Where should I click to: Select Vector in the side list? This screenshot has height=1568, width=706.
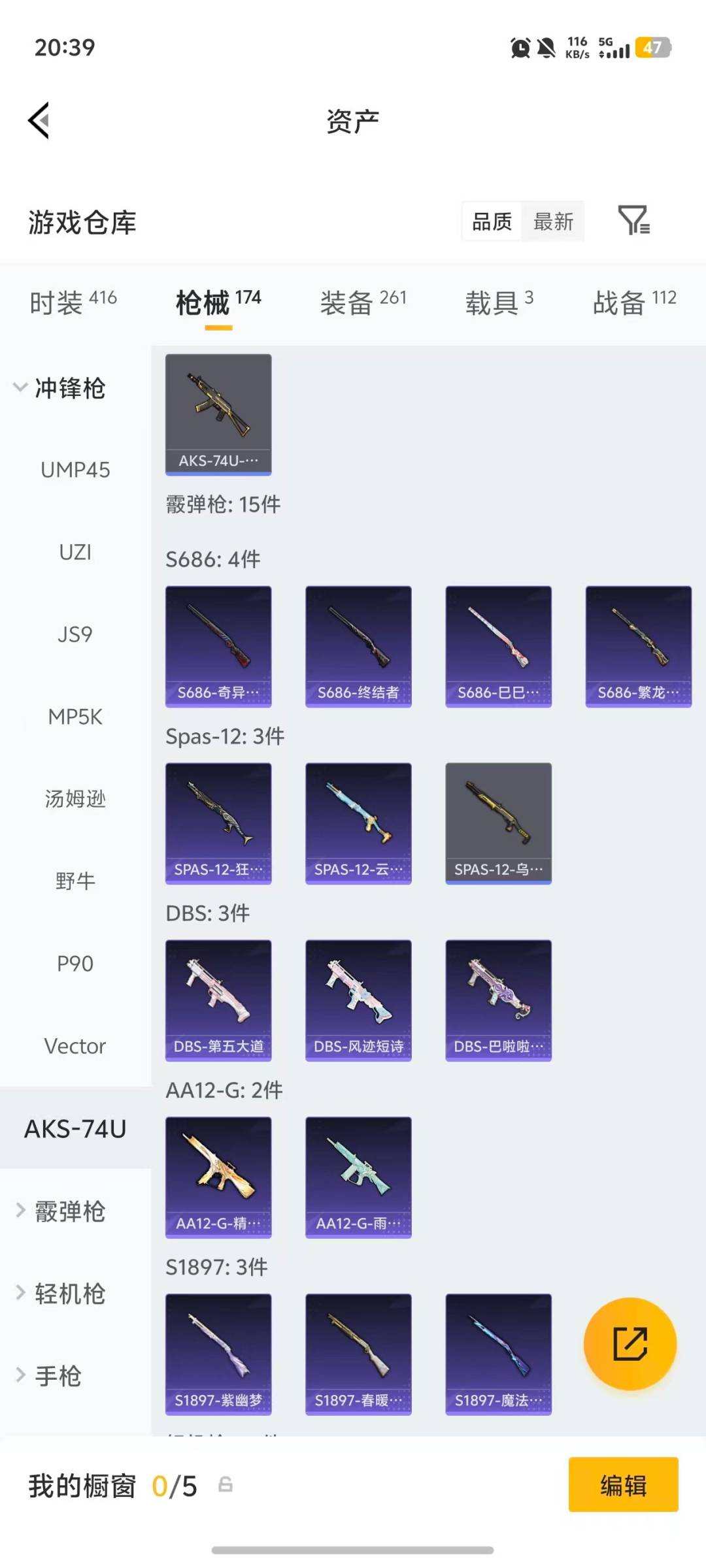(x=75, y=1046)
